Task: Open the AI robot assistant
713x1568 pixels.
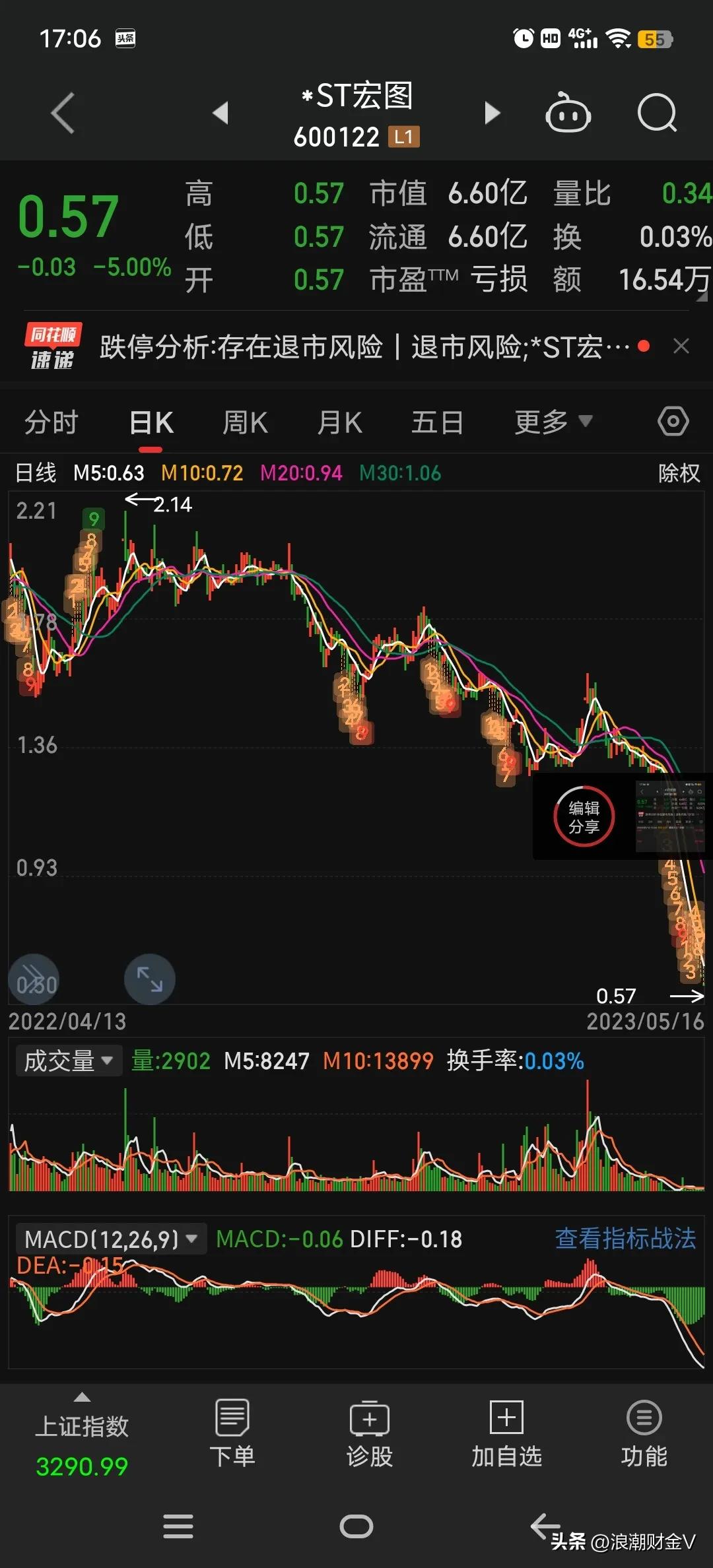Action: (568, 113)
